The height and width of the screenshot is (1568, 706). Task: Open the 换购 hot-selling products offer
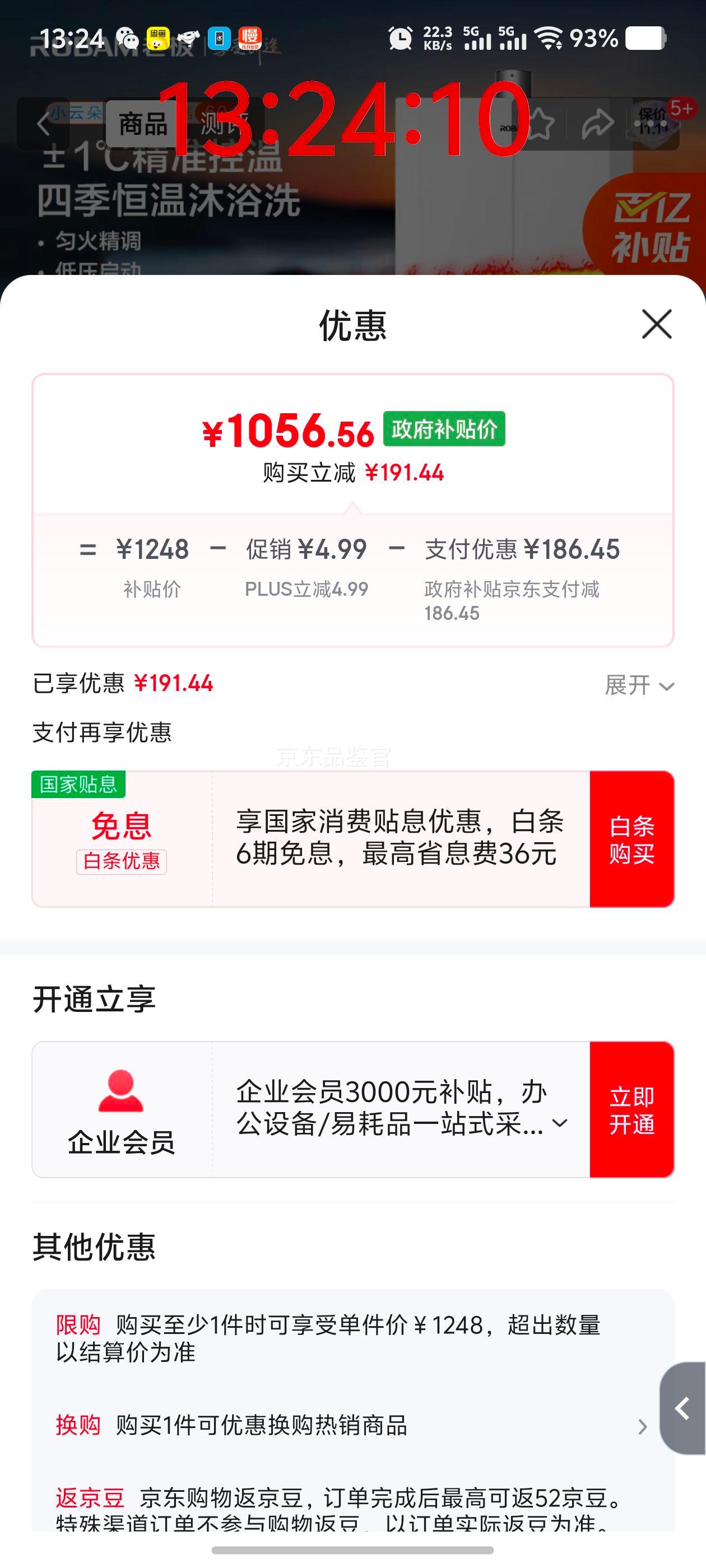pos(352,1426)
